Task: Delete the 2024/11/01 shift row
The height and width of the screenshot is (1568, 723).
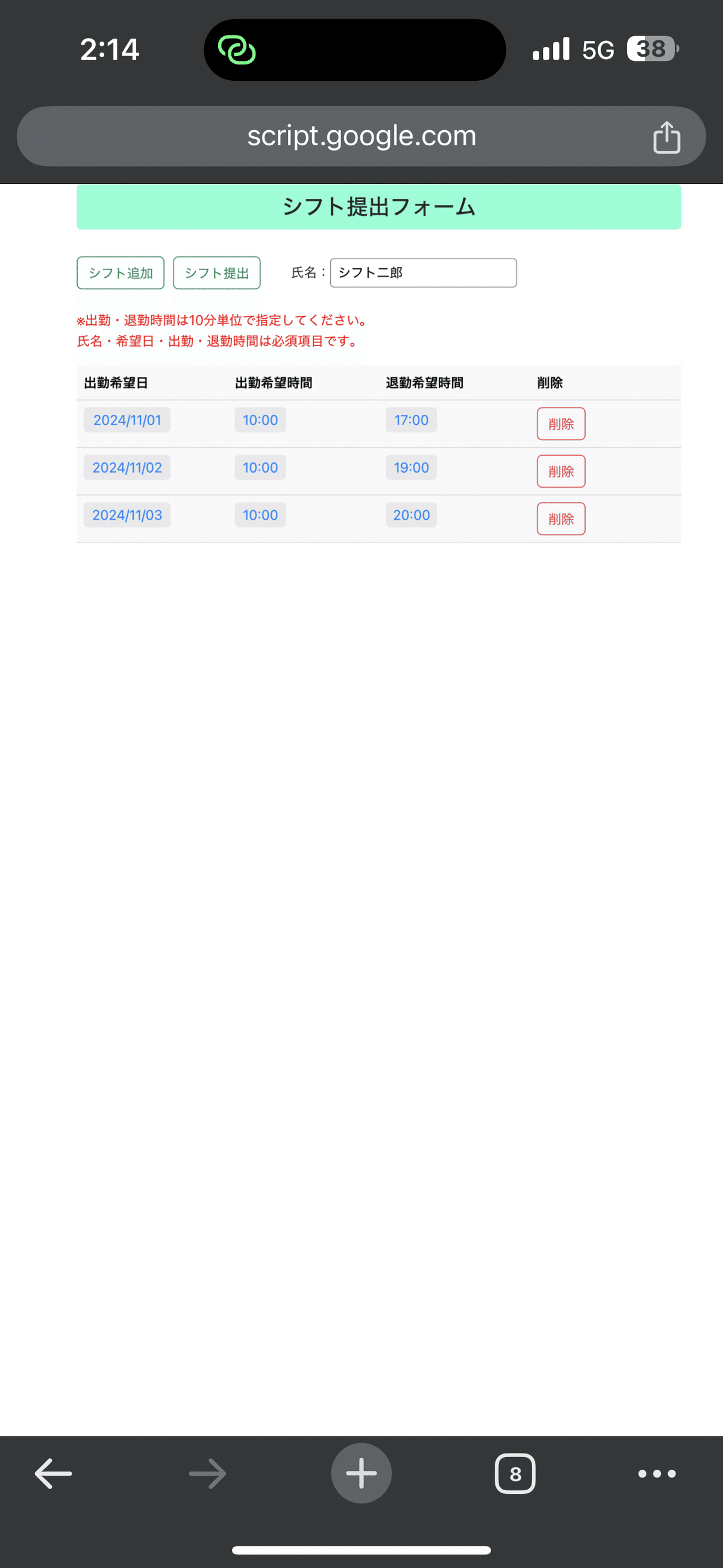Action: point(560,424)
